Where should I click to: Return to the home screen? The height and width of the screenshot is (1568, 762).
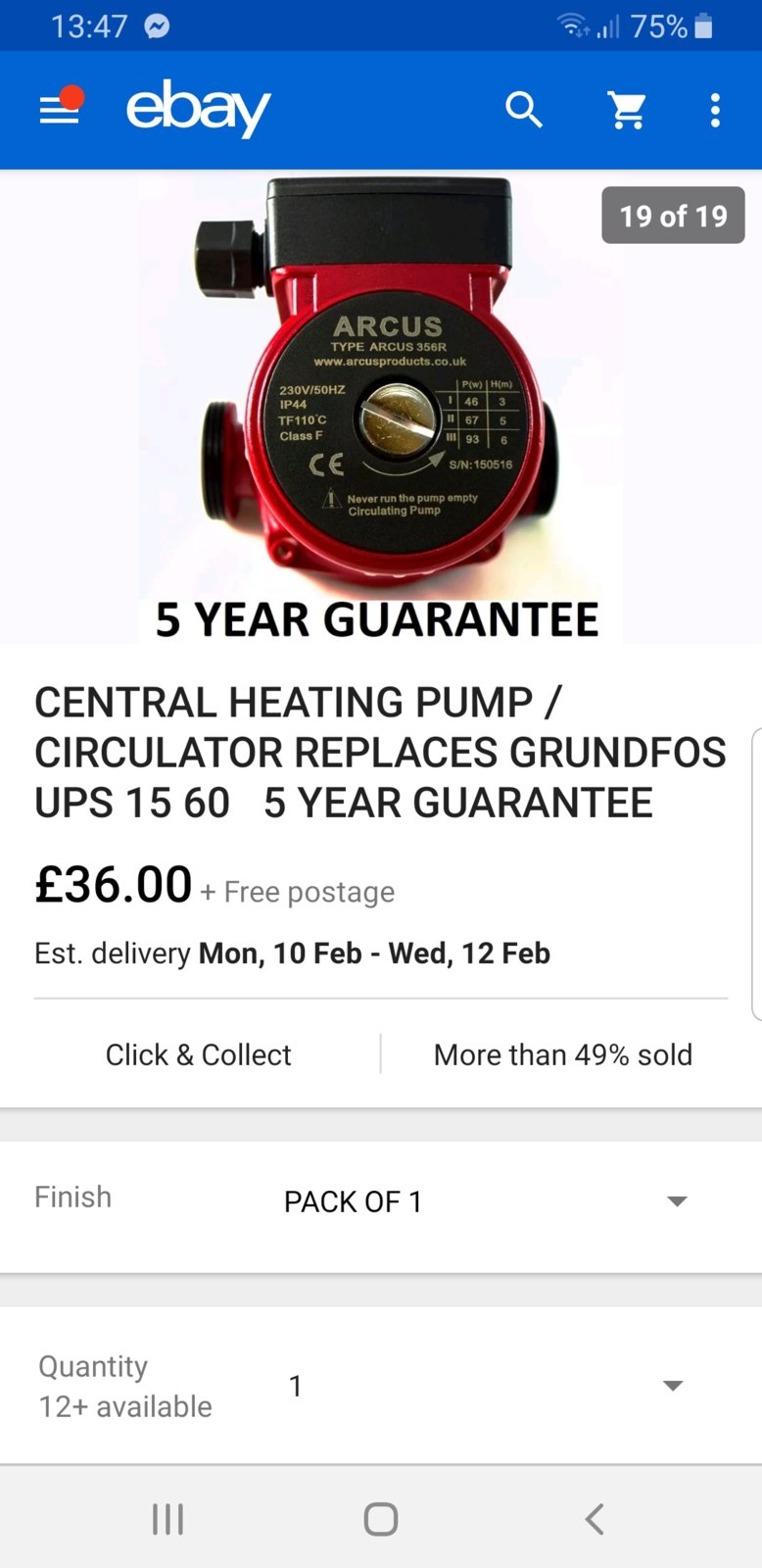click(x=380, y=1519)
